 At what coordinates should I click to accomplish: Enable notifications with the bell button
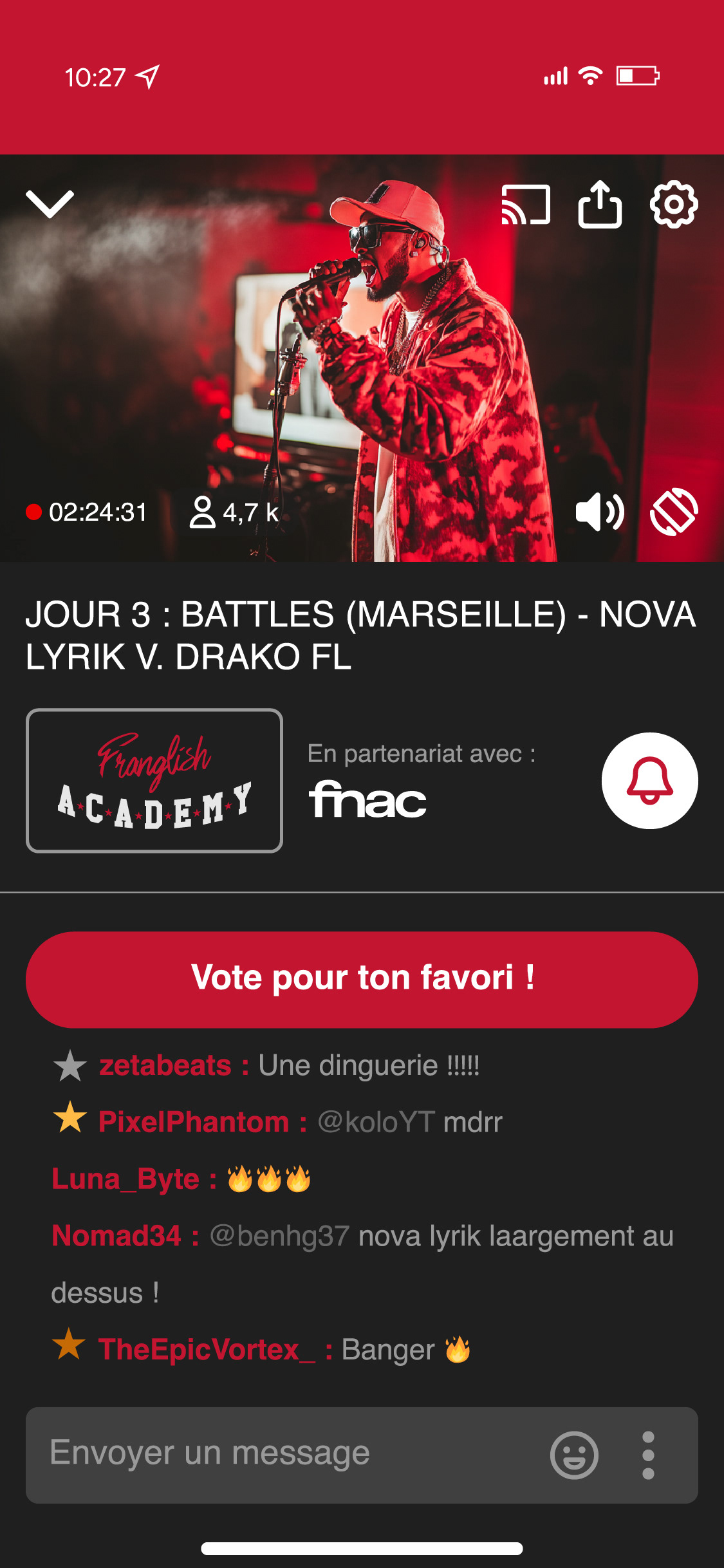649,780
